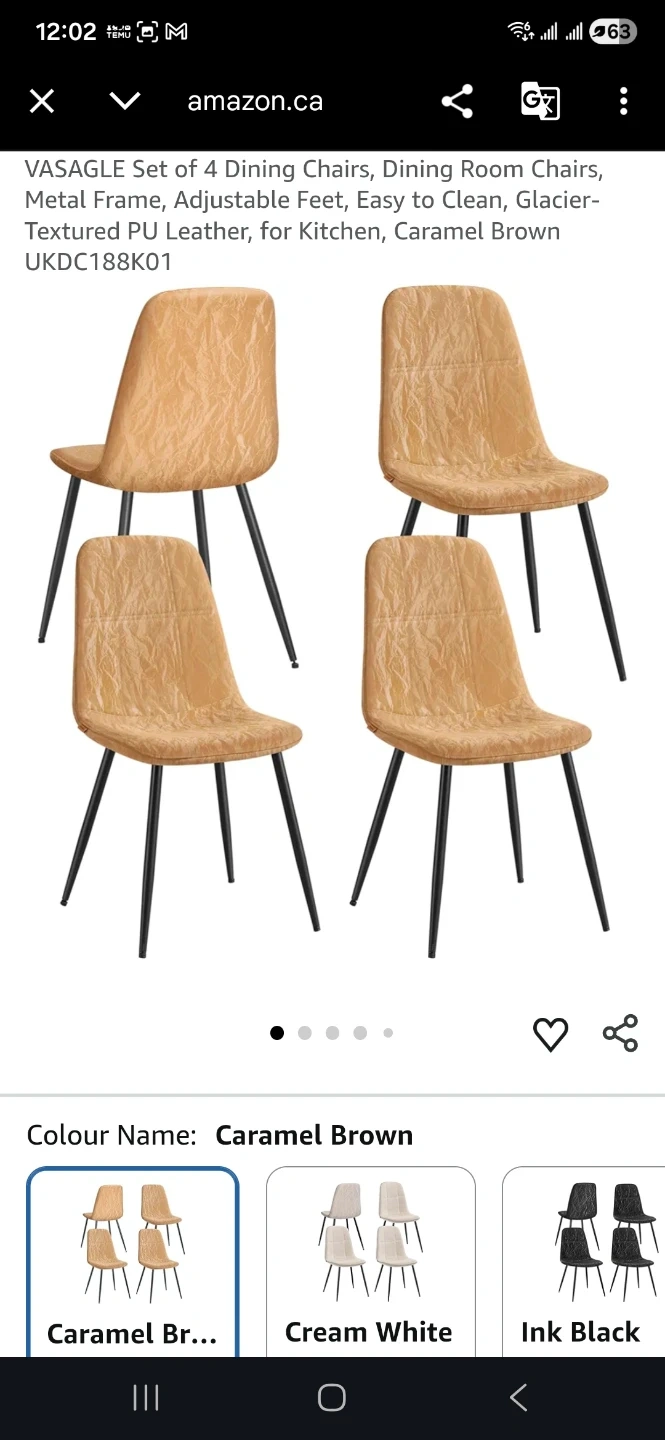The image size is (665, 1440).
Task: Share the product below the image
Action: [620, 1034]
